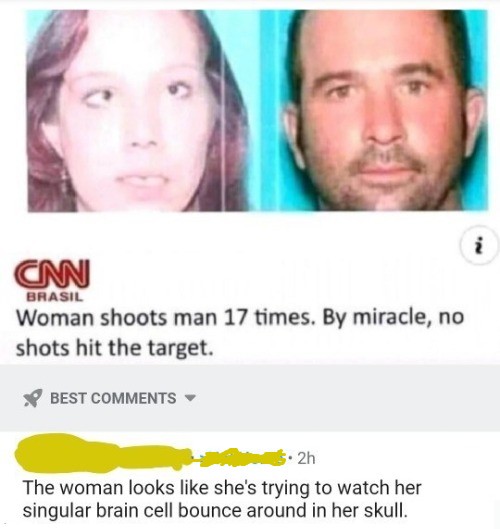The image size is (500, 529).
Task: Tap the info icon beside the article
Action: coord(481,246)
